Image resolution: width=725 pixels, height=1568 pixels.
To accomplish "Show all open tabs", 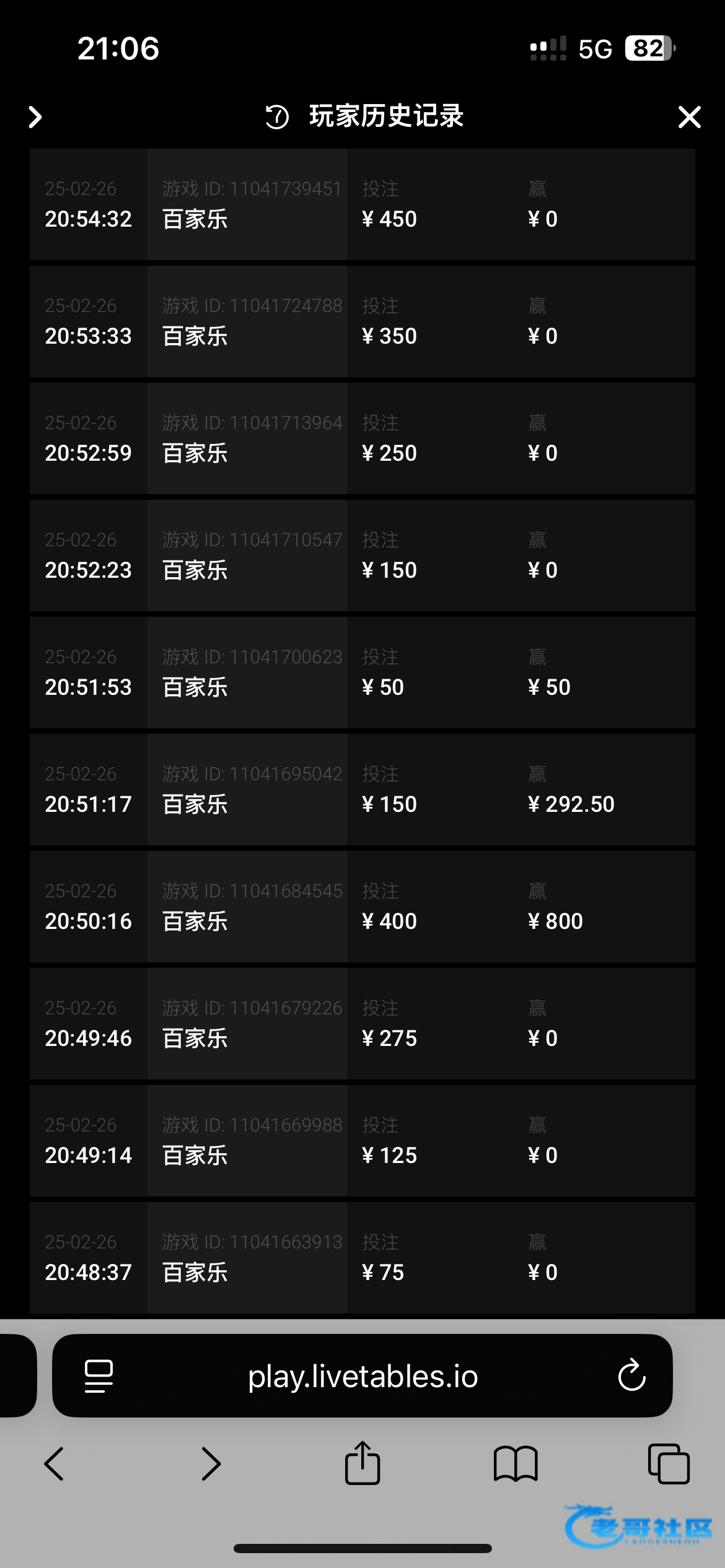I will [x=668, y=1464].
